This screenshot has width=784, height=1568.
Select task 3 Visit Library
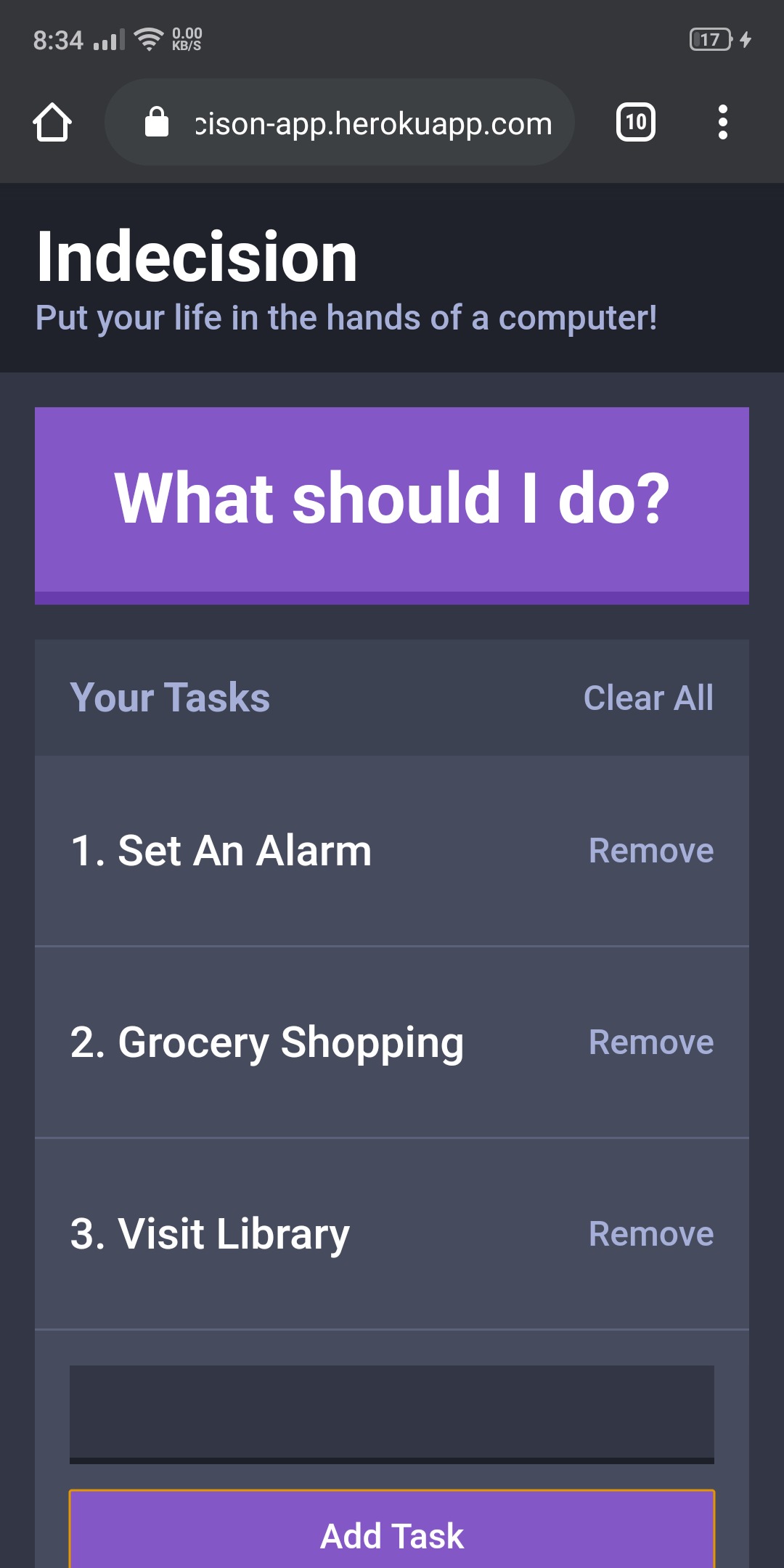(x=209, y=1233)
